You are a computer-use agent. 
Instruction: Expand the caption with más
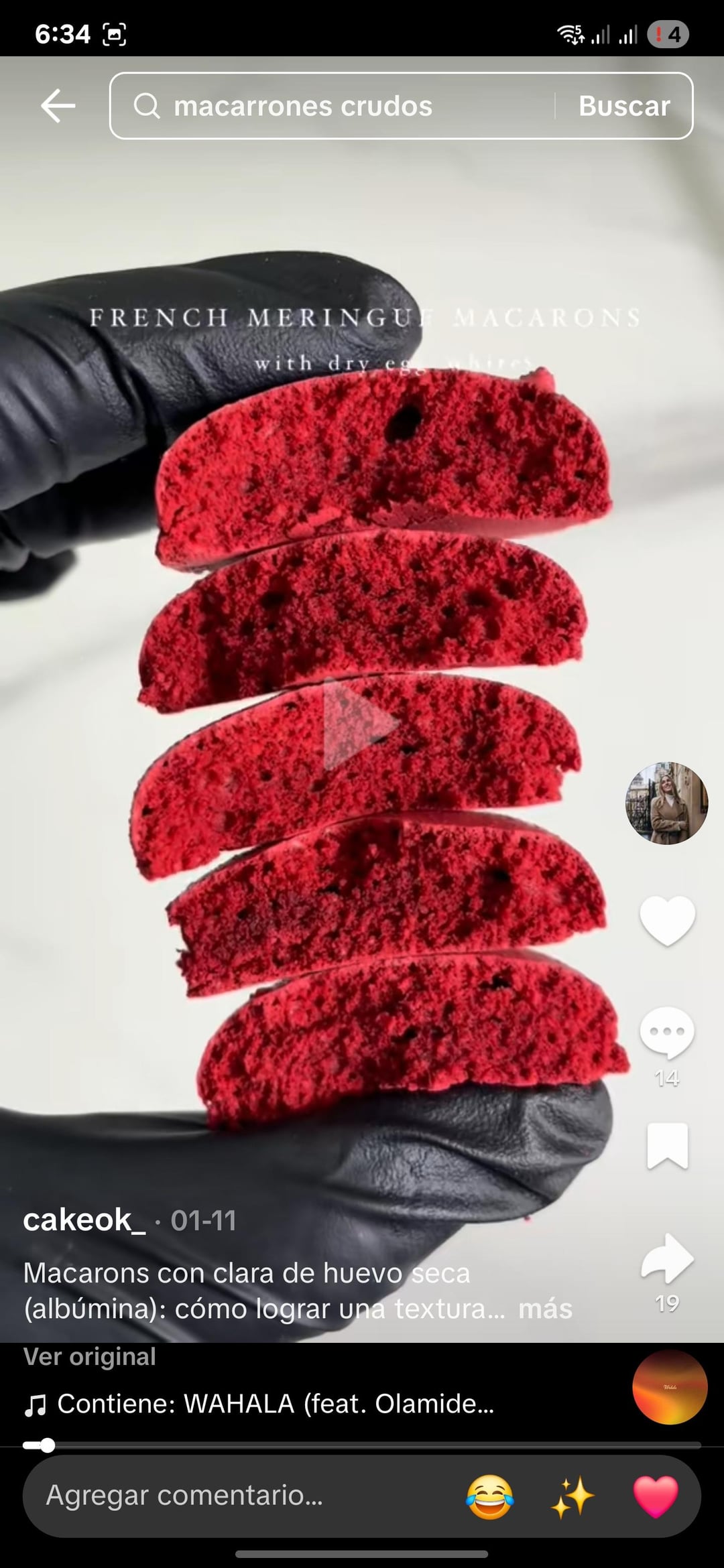coord(545,1308)
